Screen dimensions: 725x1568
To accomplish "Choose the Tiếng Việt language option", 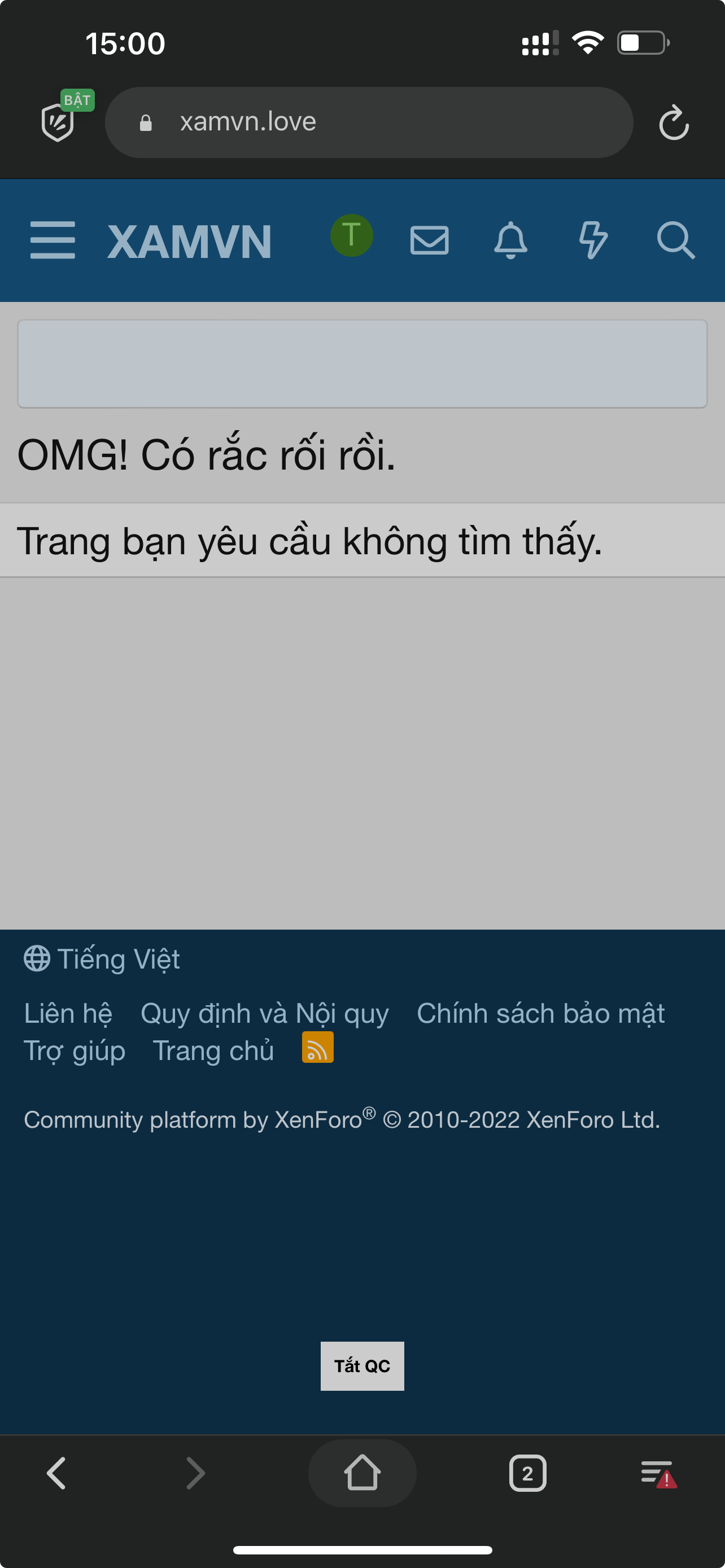I will (x=102, y=960).
